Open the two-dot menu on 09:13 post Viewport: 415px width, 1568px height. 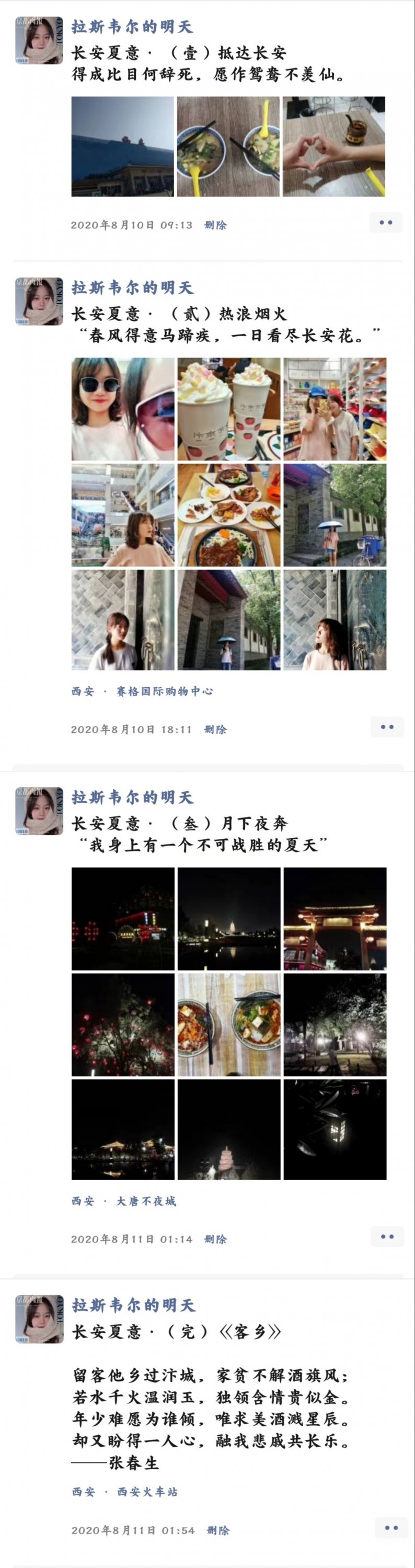pos(386,223)
